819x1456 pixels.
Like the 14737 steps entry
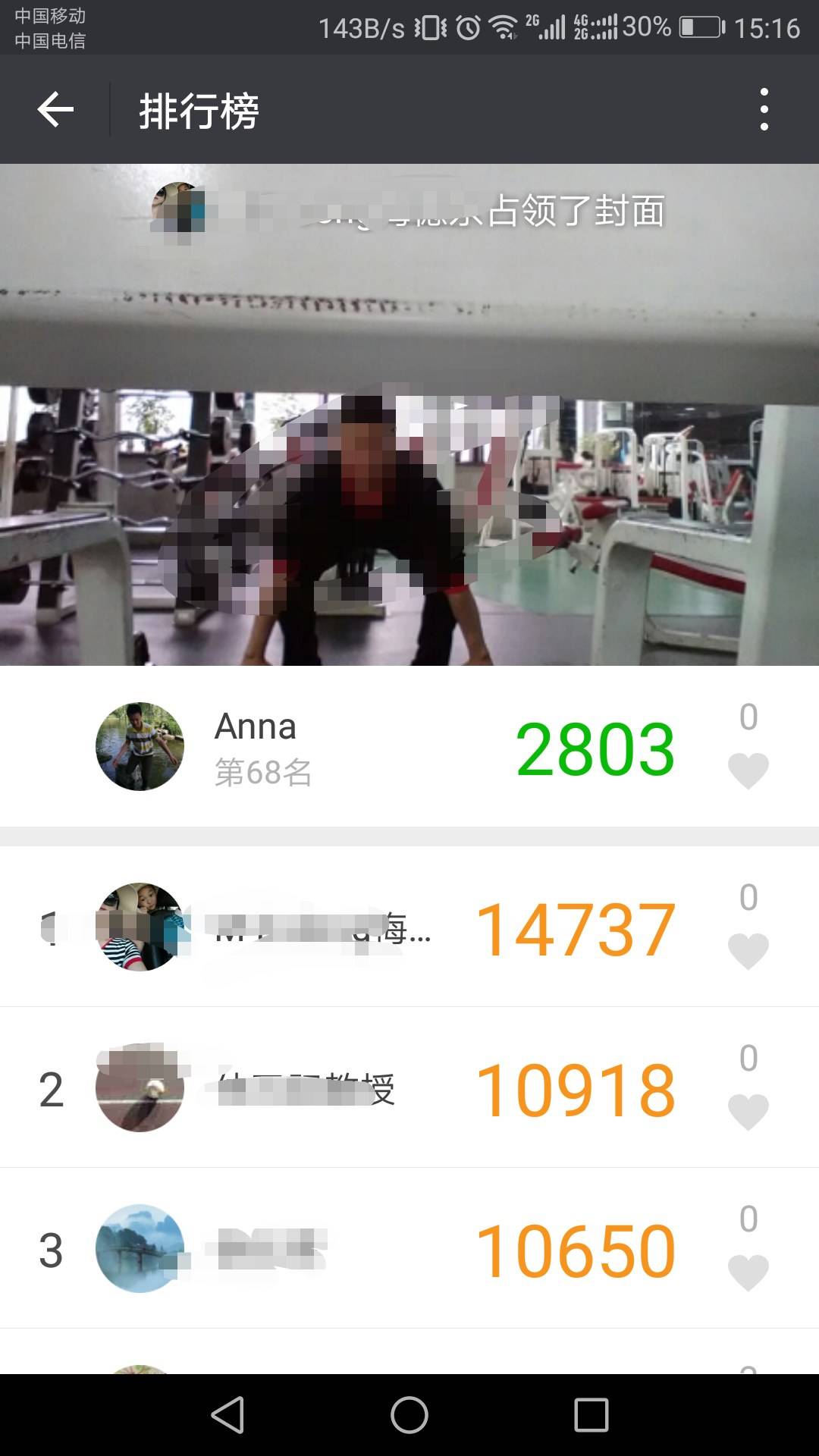pyautogui.click(x=748, y=951)
